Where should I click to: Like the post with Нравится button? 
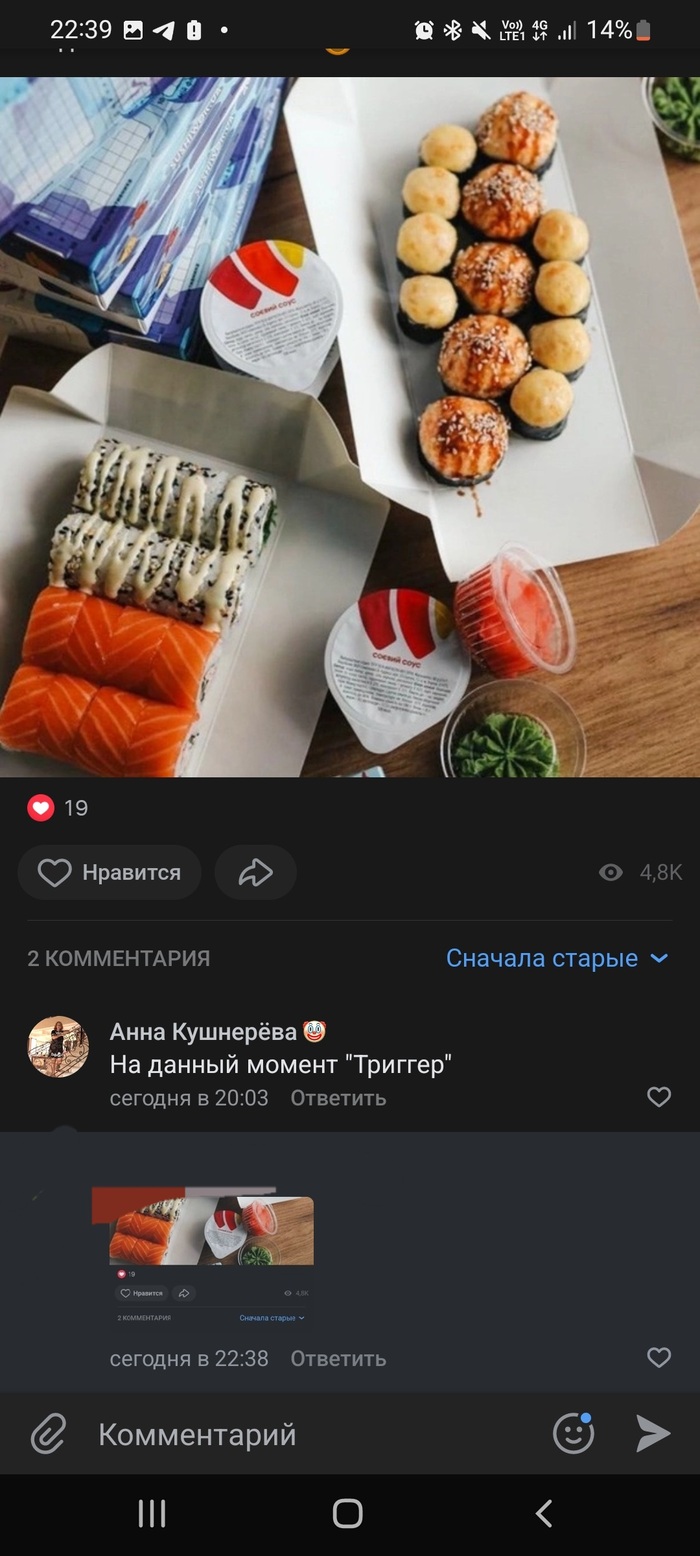[x=110, y=872]
